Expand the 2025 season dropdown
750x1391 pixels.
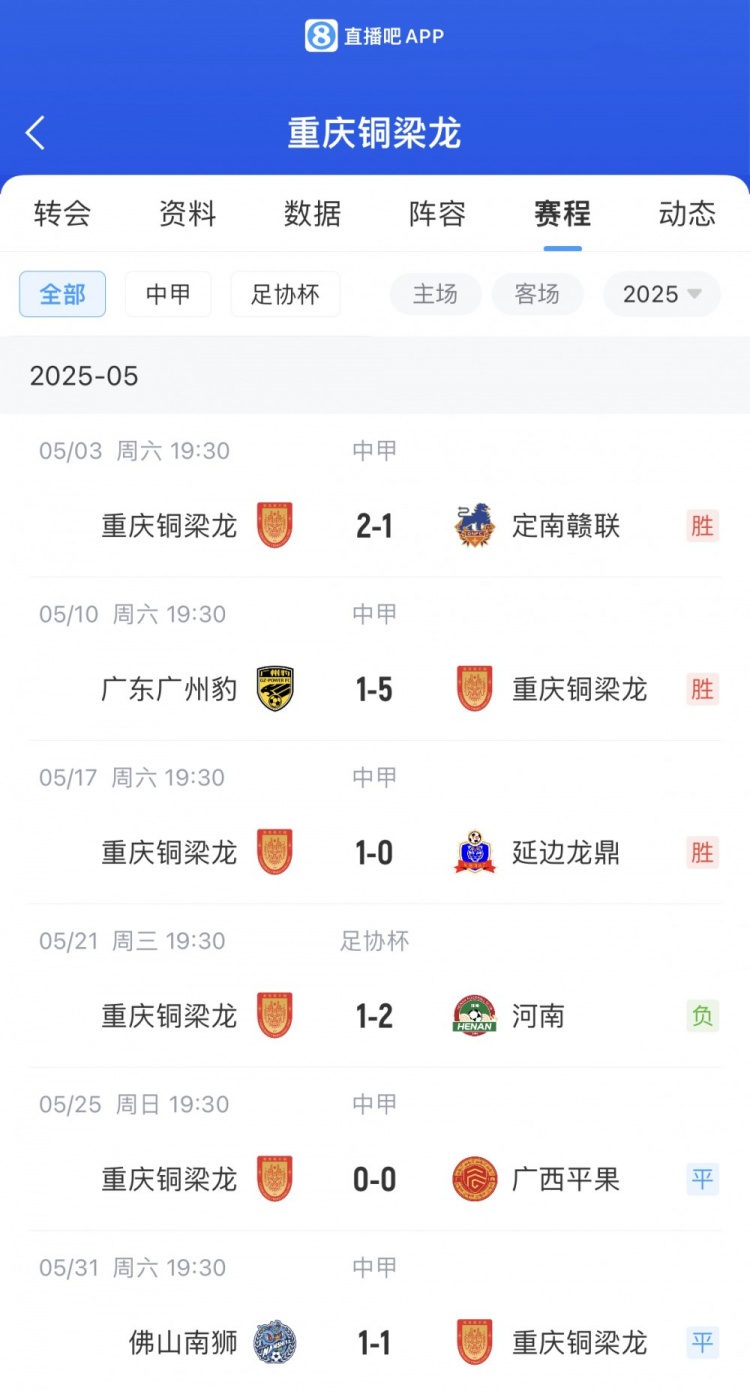(661, 294)
